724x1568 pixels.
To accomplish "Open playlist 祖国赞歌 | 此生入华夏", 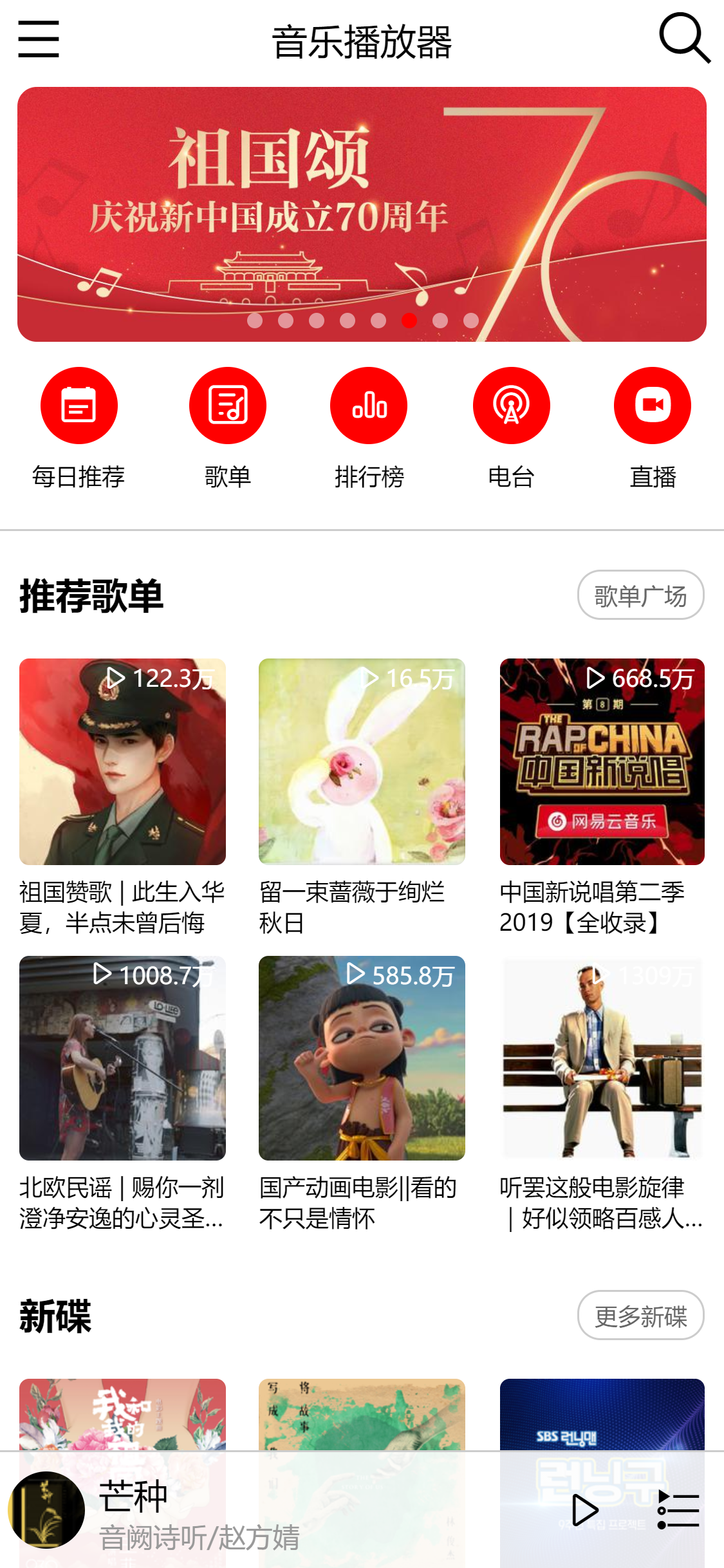I will click(x=122, y=761).
